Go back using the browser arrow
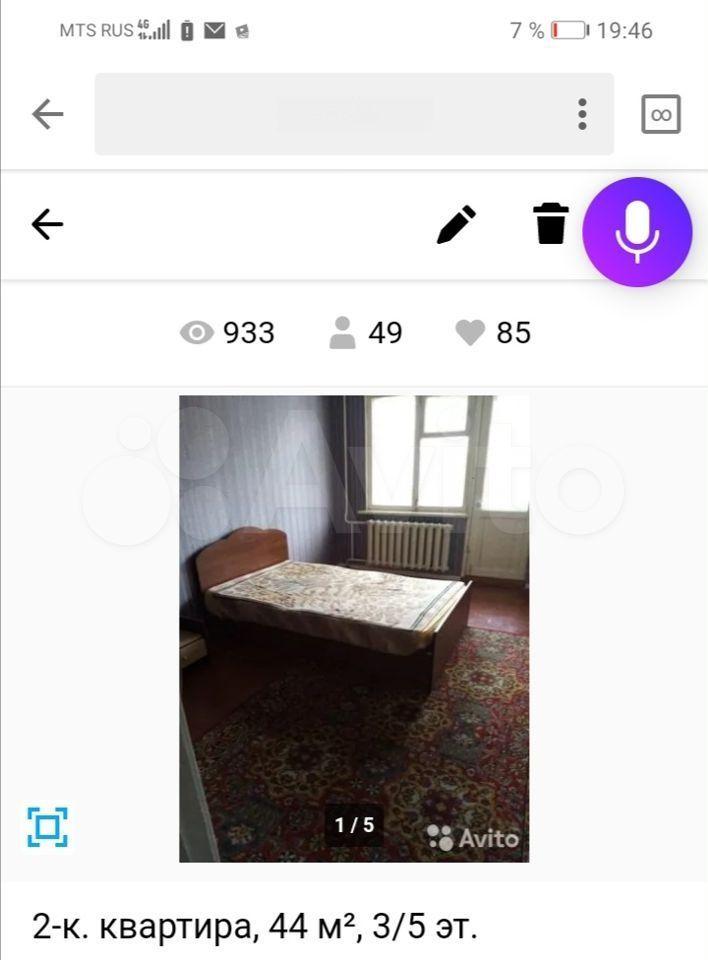Screen dimensions: 708x960 47,114
